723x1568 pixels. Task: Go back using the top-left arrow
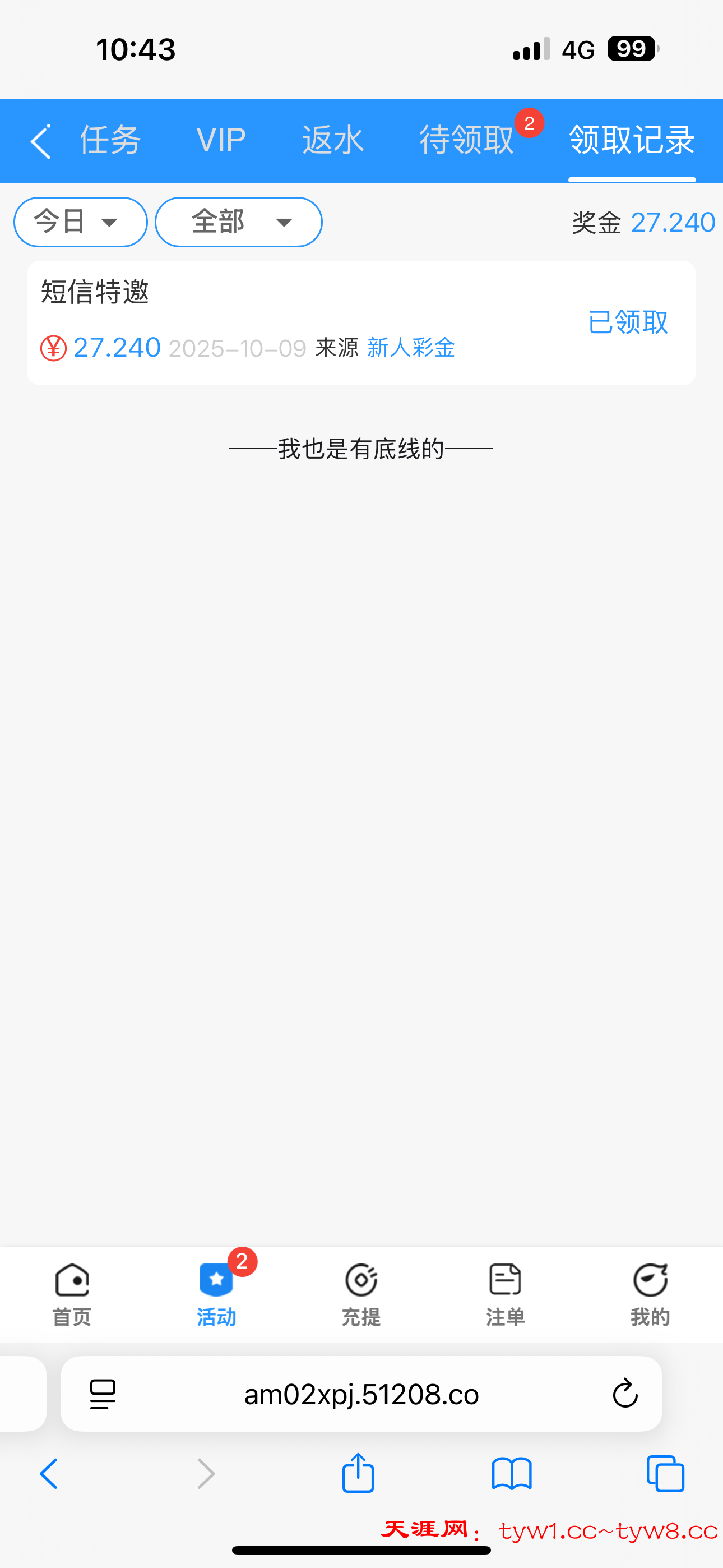[41, 141]
